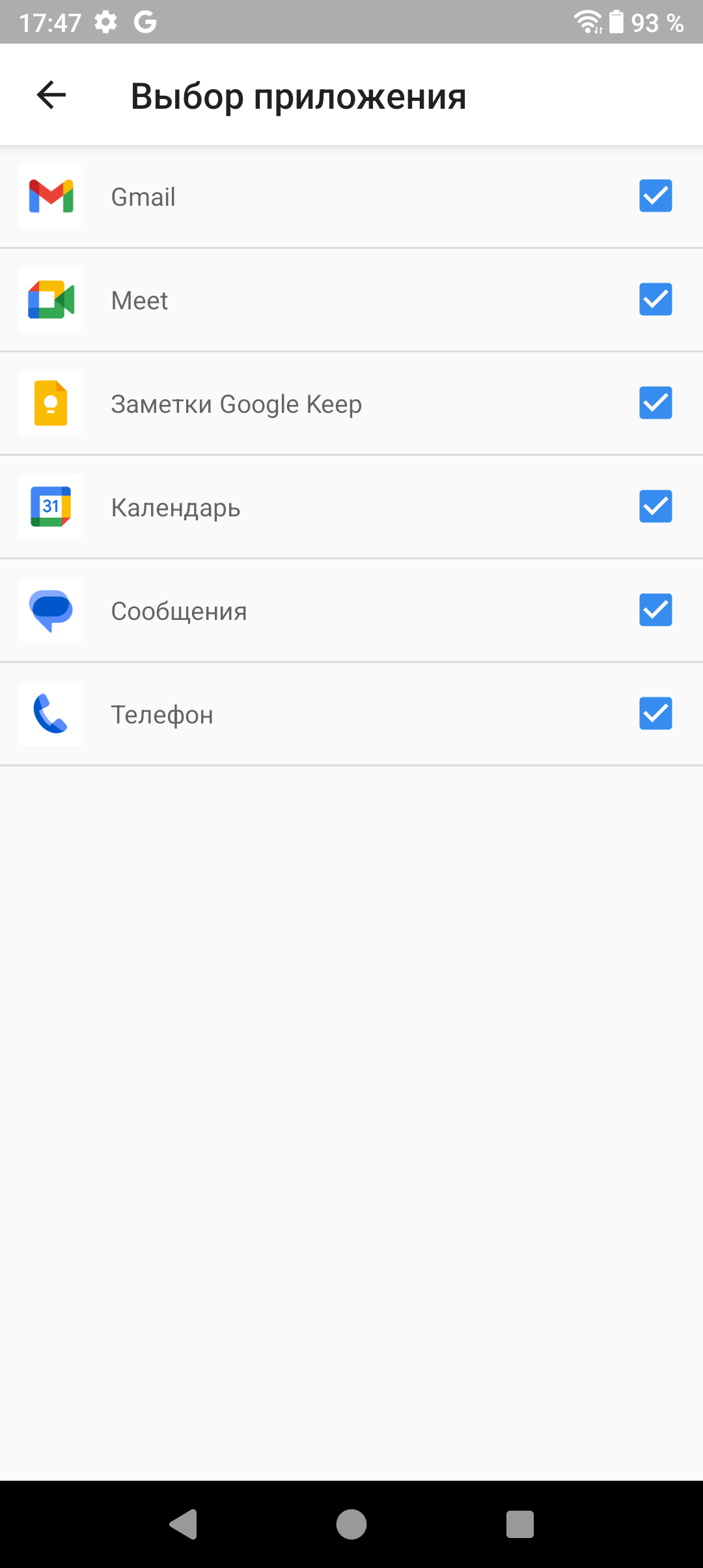Uncheck the Gmail checkbox
This screenshot has height=1568, width=703.
tap(655, 196)
